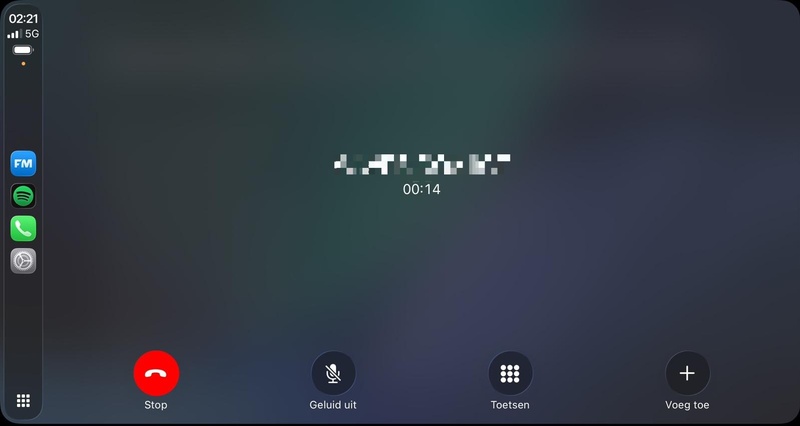Viewport: 800px width, 426px height.
Task: Open the Toetsen keypad
Action: pyautogui.click(x=510, y=374)
